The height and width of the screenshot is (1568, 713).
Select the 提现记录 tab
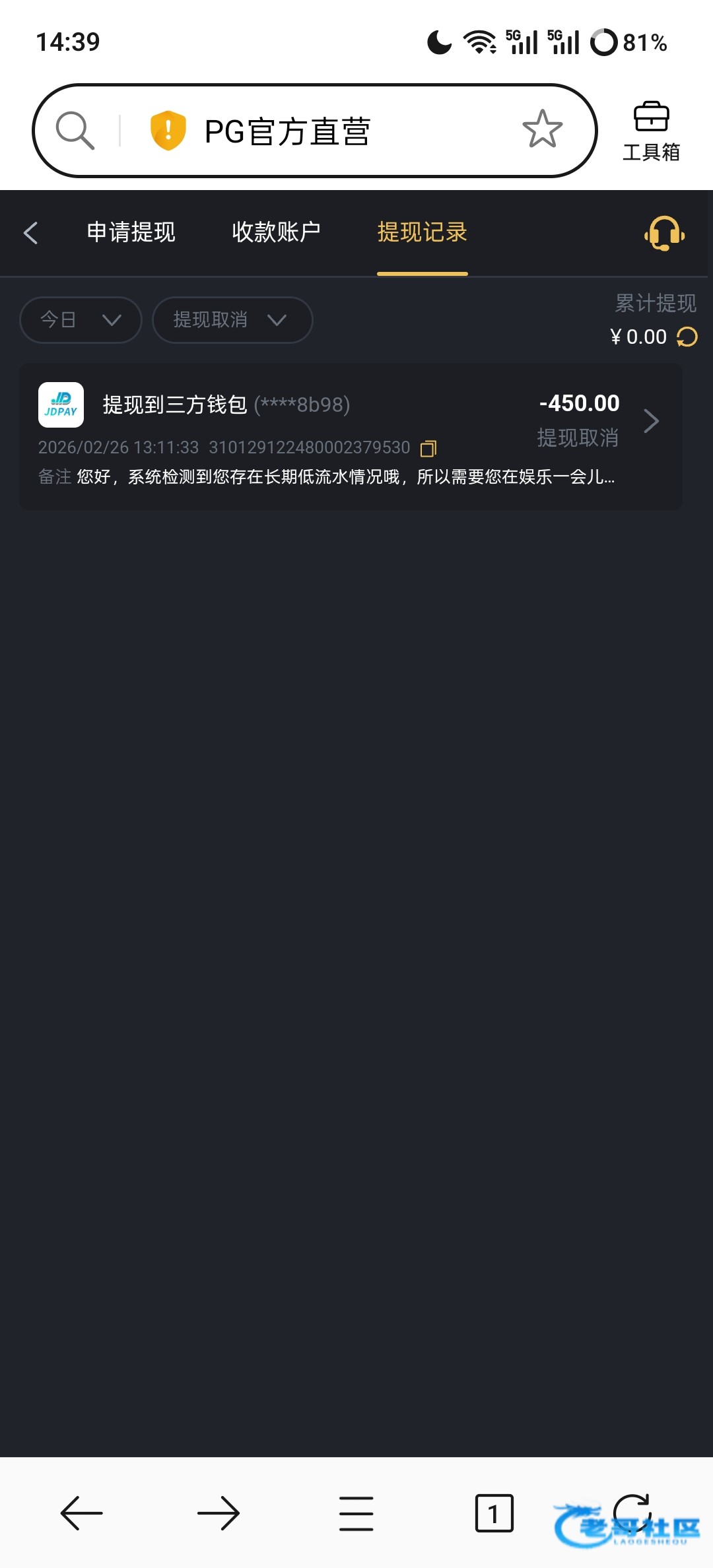coord(422,232)
